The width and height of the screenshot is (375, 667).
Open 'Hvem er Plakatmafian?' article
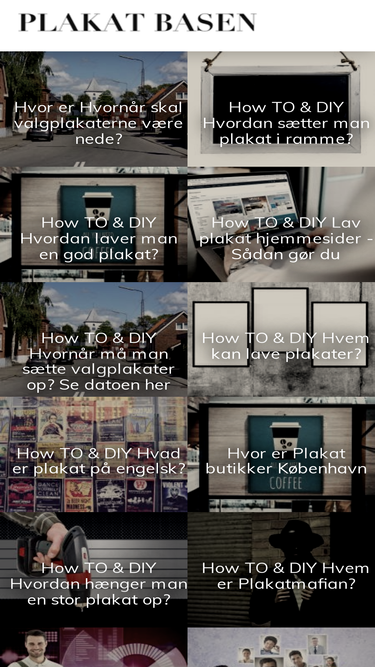(281, 570)
